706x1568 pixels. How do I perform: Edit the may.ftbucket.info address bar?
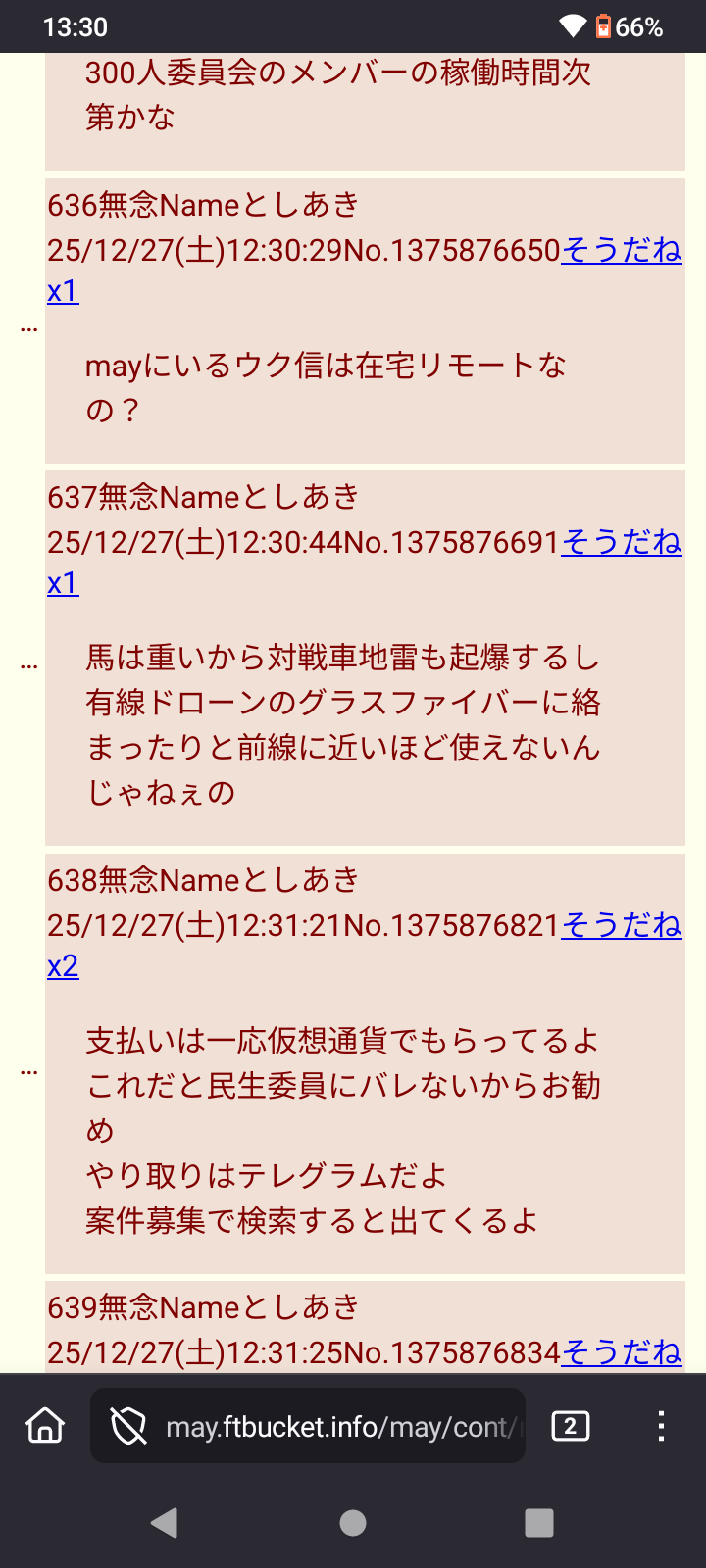coord(333,1427)
